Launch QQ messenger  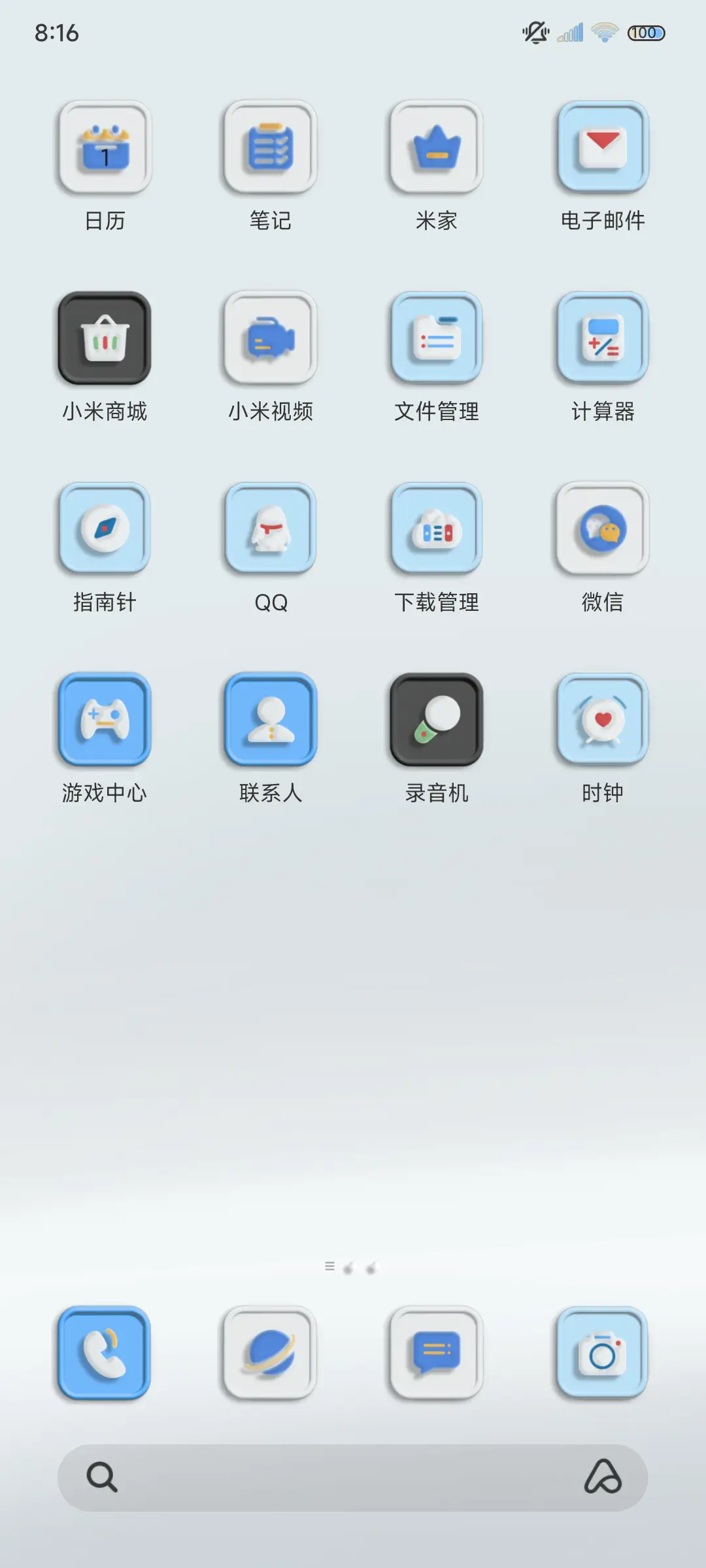tap(270, 529)
